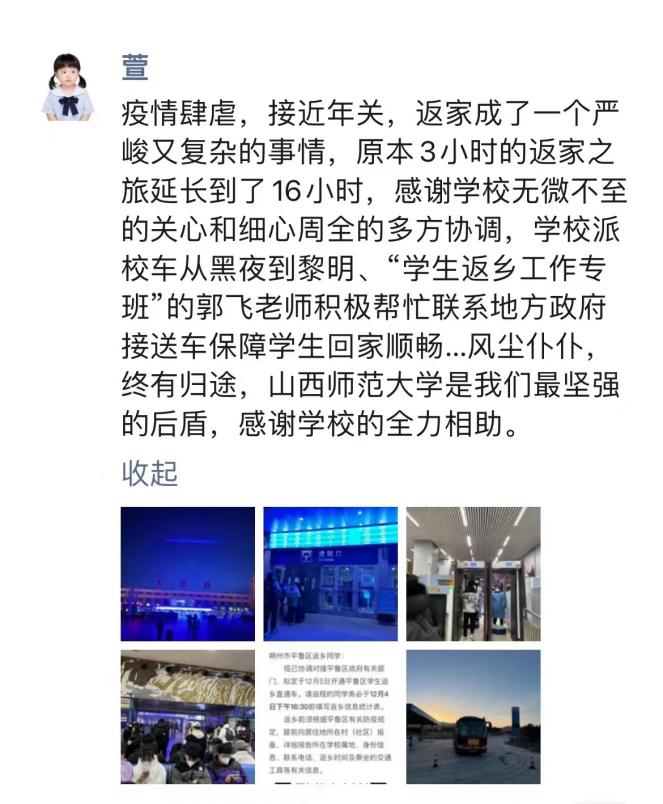The width and height of the screenshot is (663, 804).
Task: View the station entrance photo with blue lights
Action: pyautogui.click(x=330, y=573)
